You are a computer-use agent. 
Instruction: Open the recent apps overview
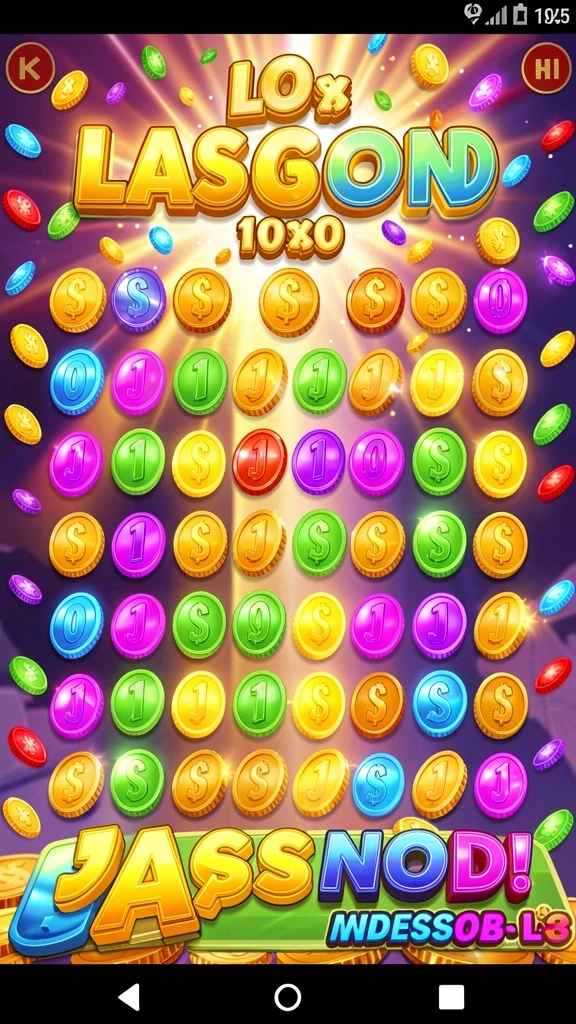click(451, 997)
